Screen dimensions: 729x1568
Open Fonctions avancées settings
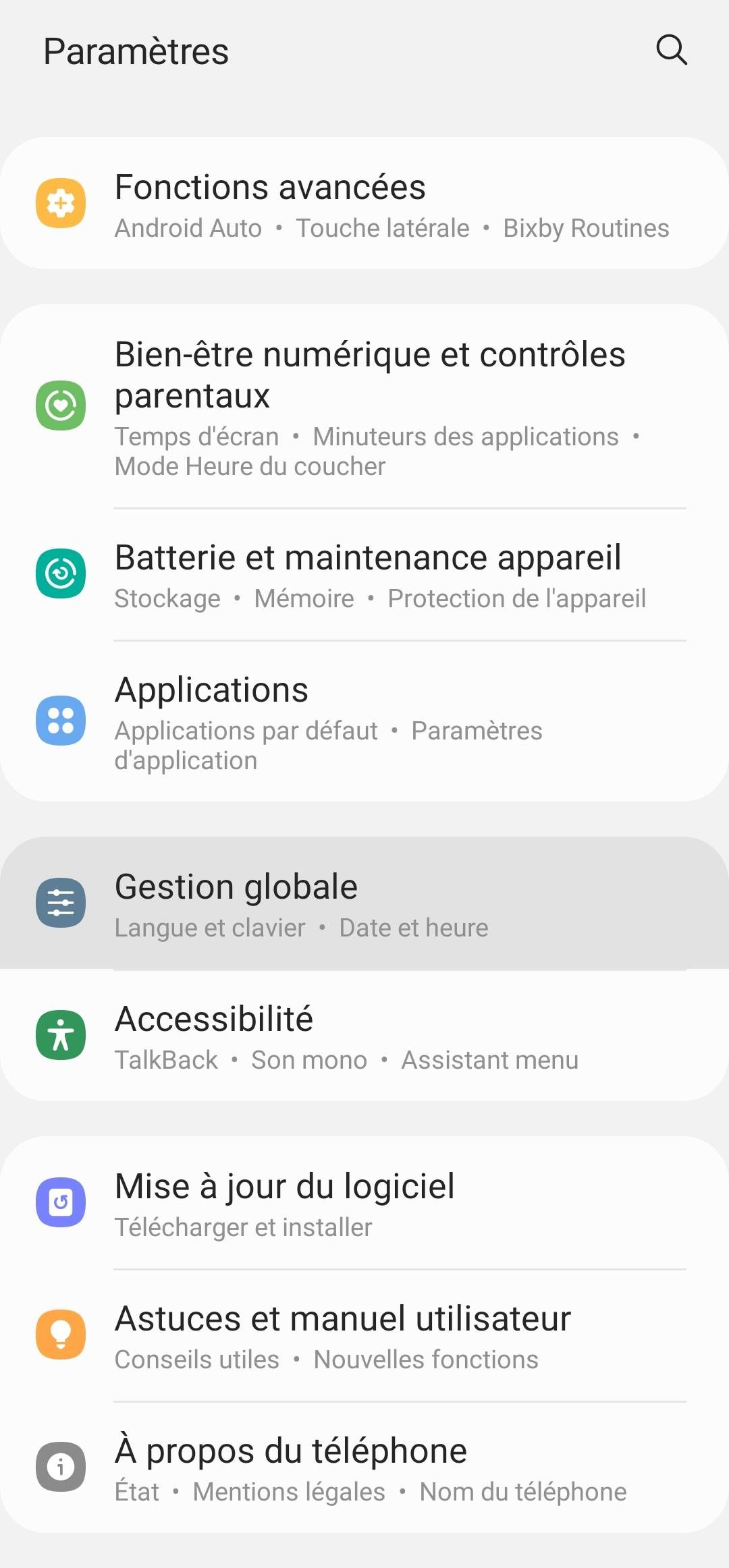point(364,203)
